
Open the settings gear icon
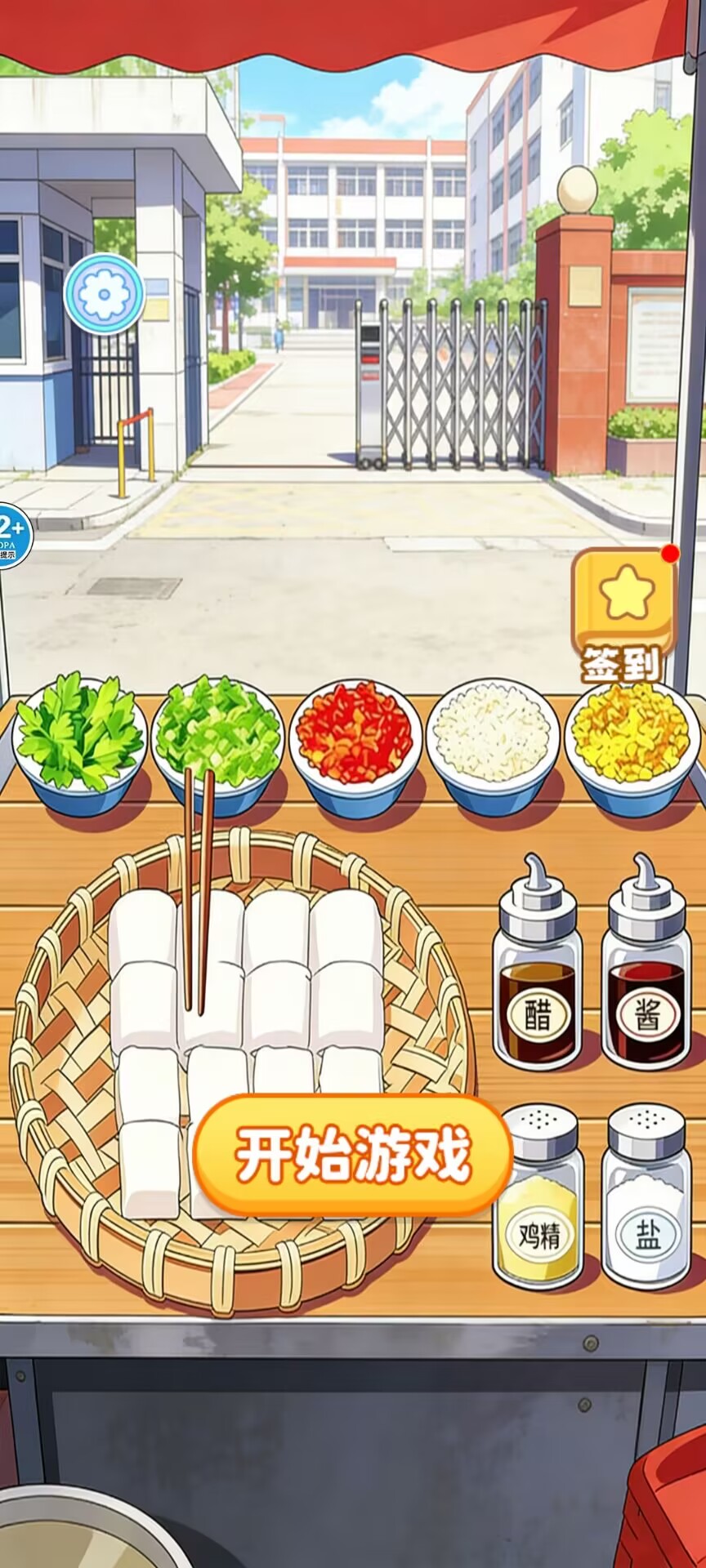coord(105,293)
